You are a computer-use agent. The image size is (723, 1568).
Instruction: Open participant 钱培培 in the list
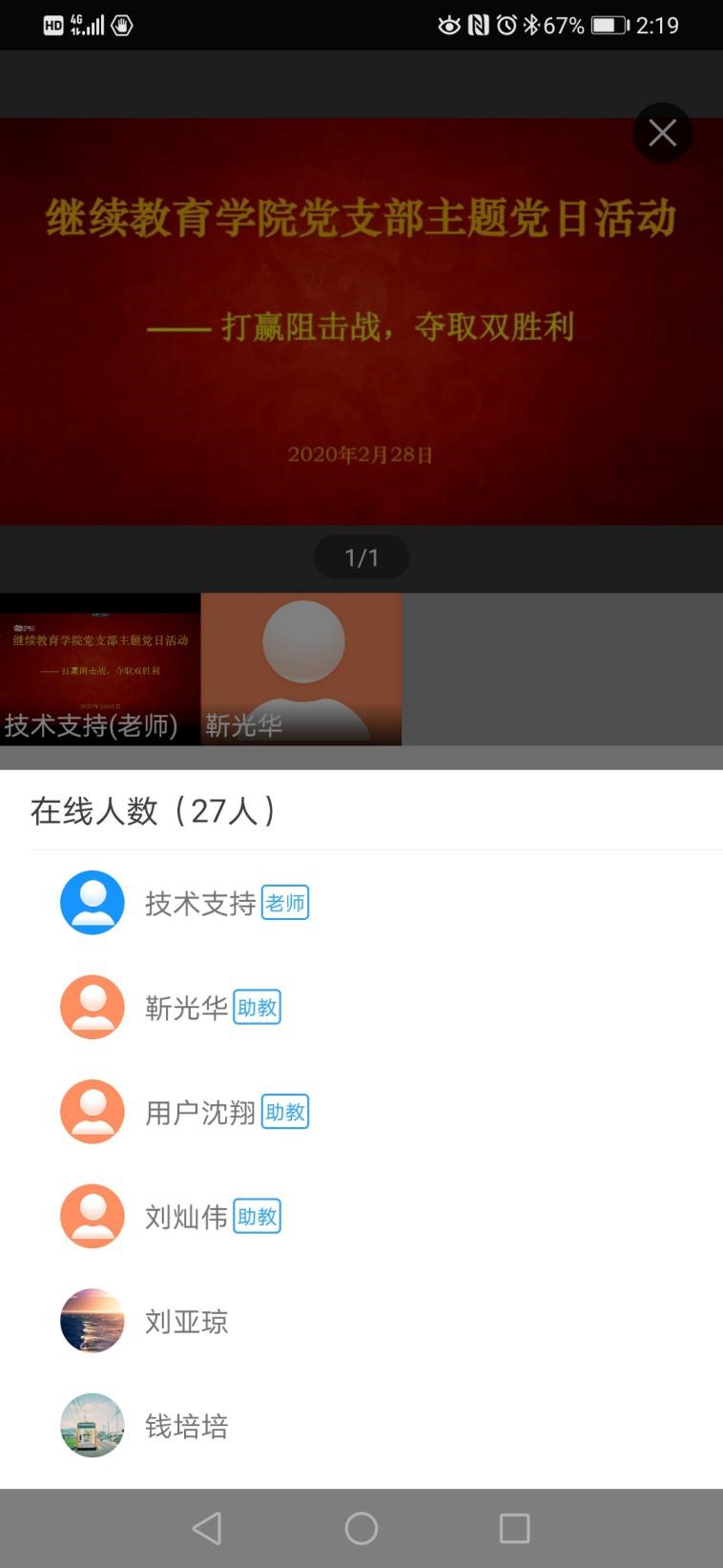tap(187, 1426)
